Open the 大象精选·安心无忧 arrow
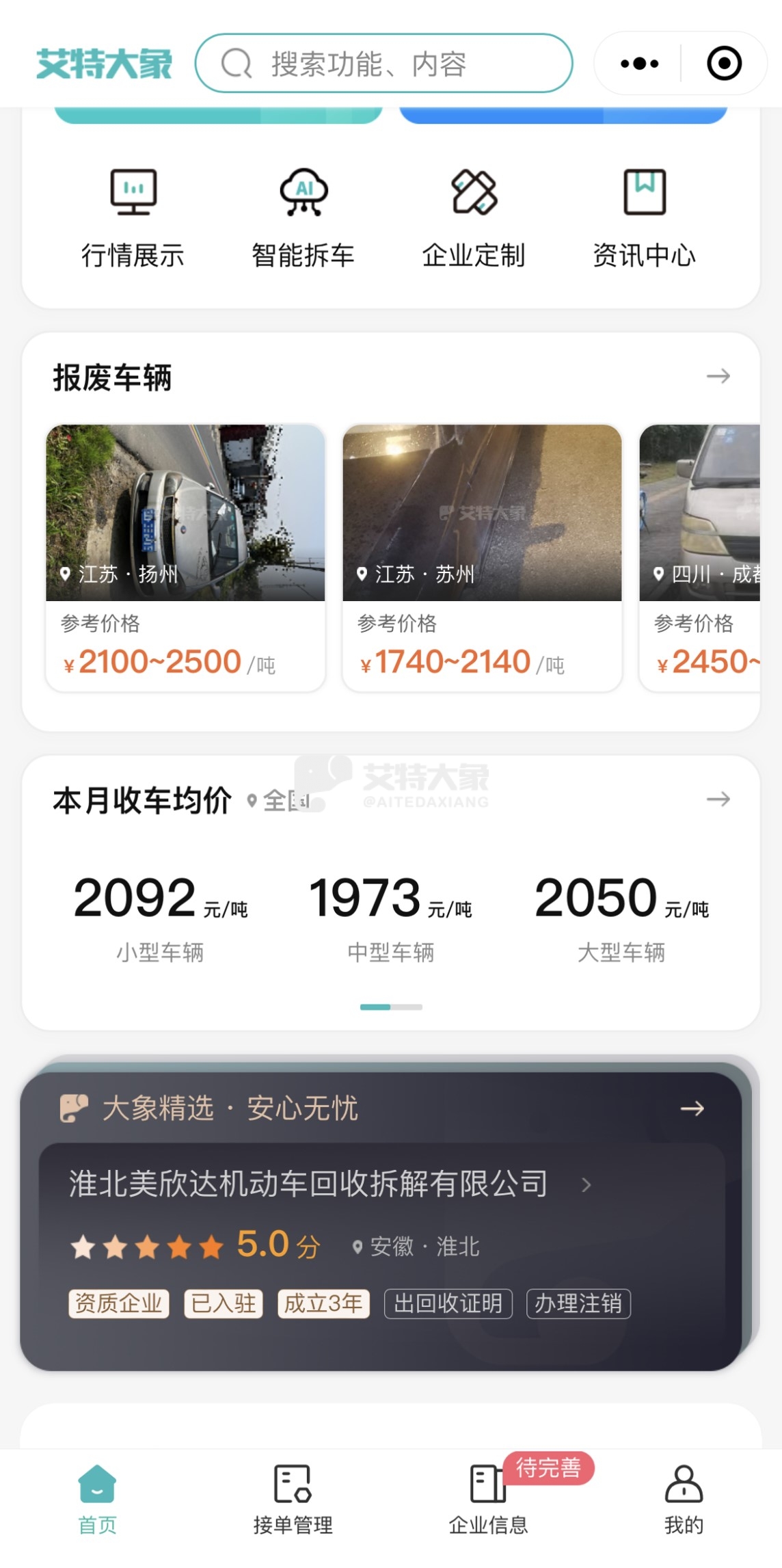782x1568 pixels. [x=692, y=1108]
